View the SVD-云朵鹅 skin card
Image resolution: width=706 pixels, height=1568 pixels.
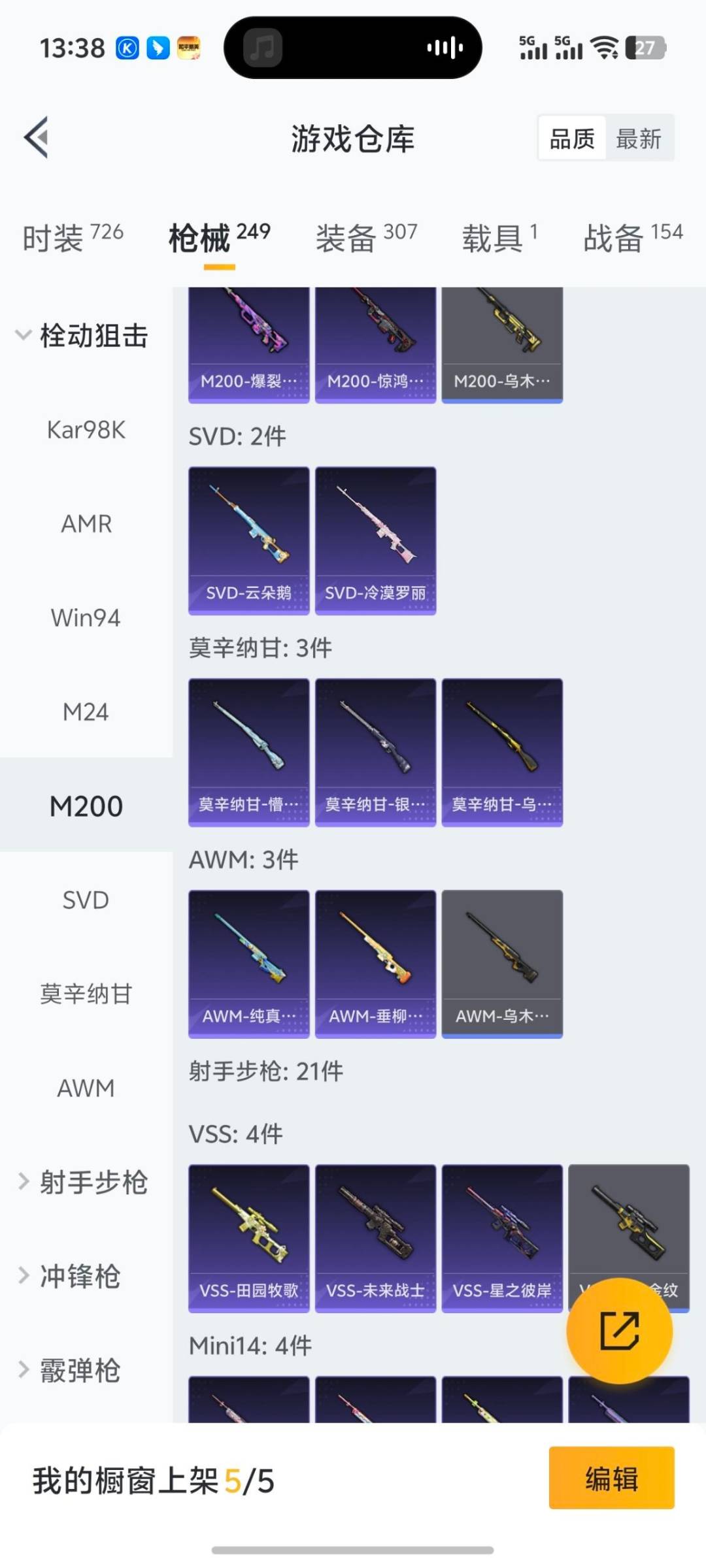click(248, 539)
